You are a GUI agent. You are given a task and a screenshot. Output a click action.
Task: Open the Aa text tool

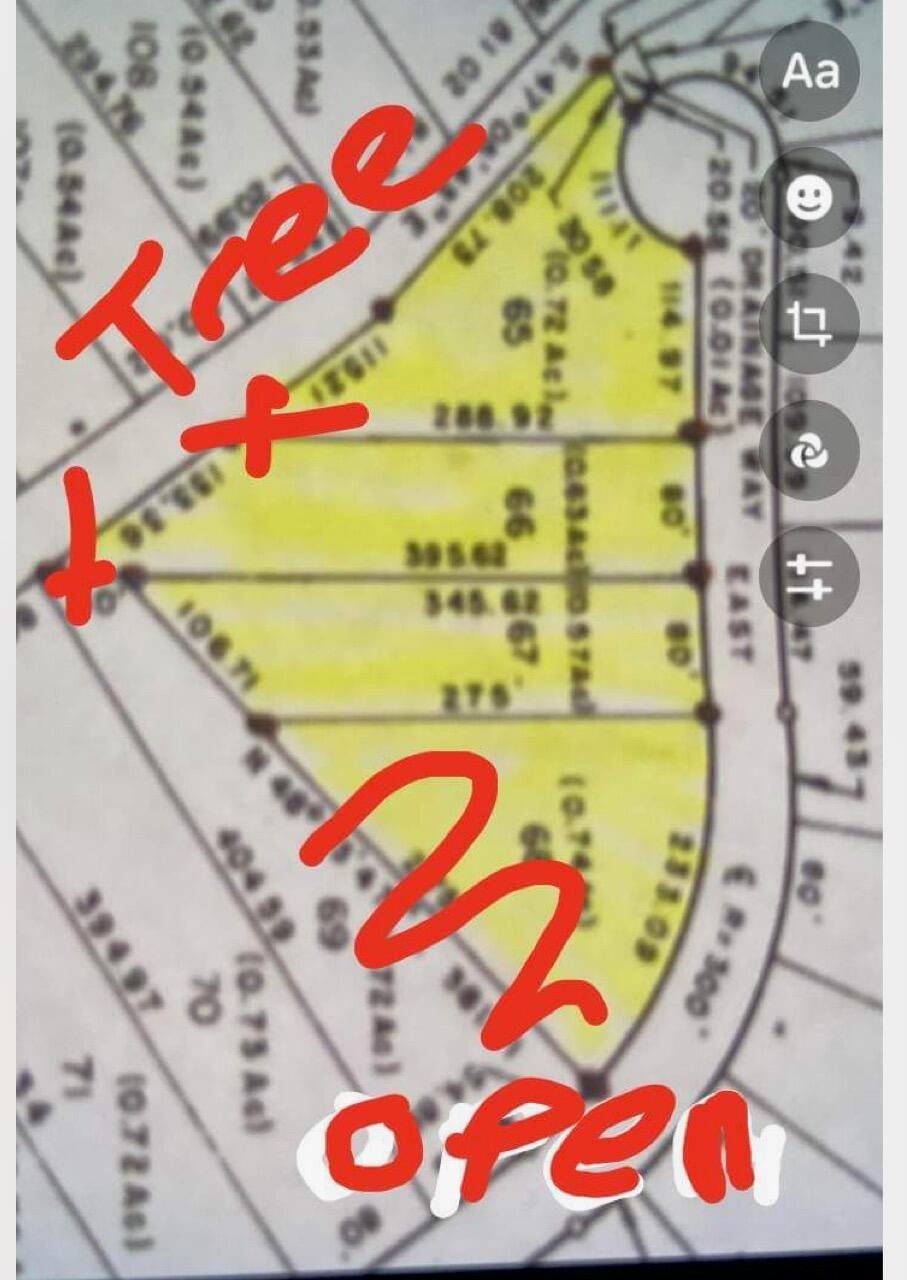809,72
